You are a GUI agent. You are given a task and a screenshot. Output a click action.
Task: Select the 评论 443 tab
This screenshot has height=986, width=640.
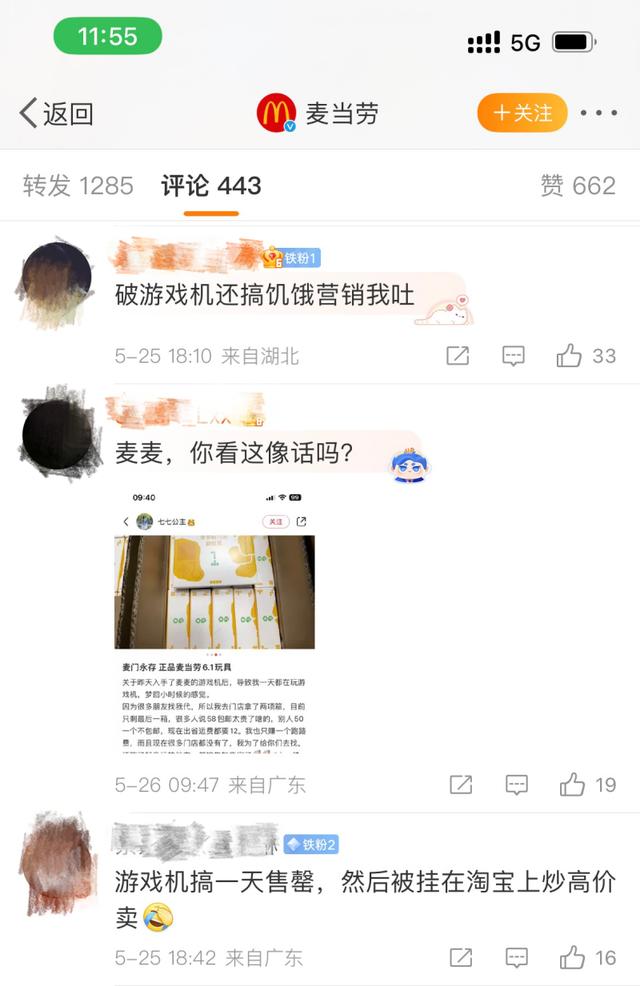(211, 186)
